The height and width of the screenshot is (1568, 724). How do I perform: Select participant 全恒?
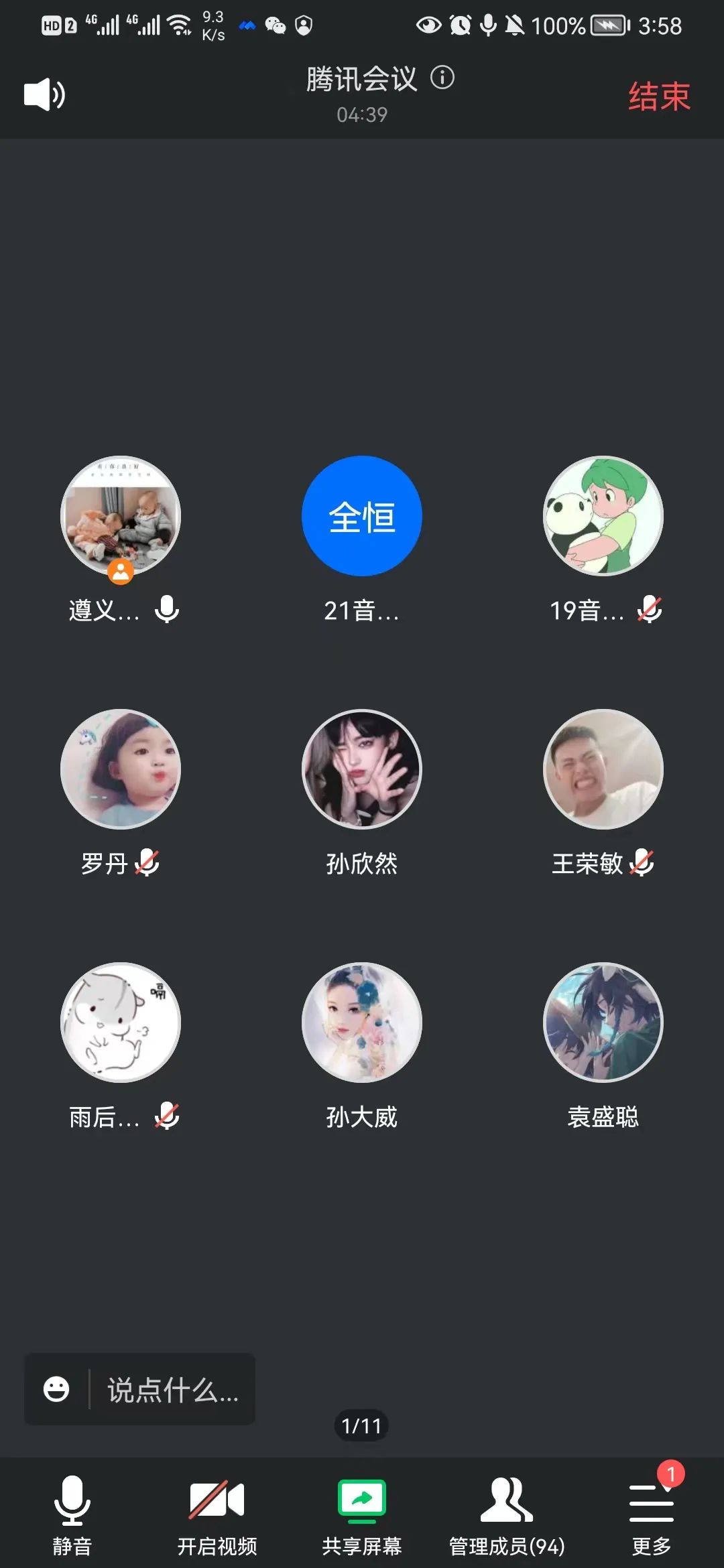[362, 516]
